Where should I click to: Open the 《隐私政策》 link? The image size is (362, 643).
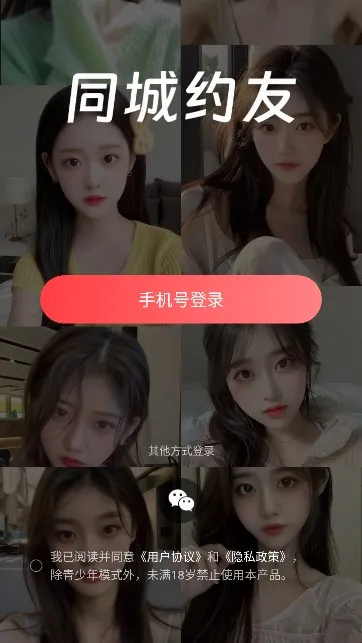[257, 556]
